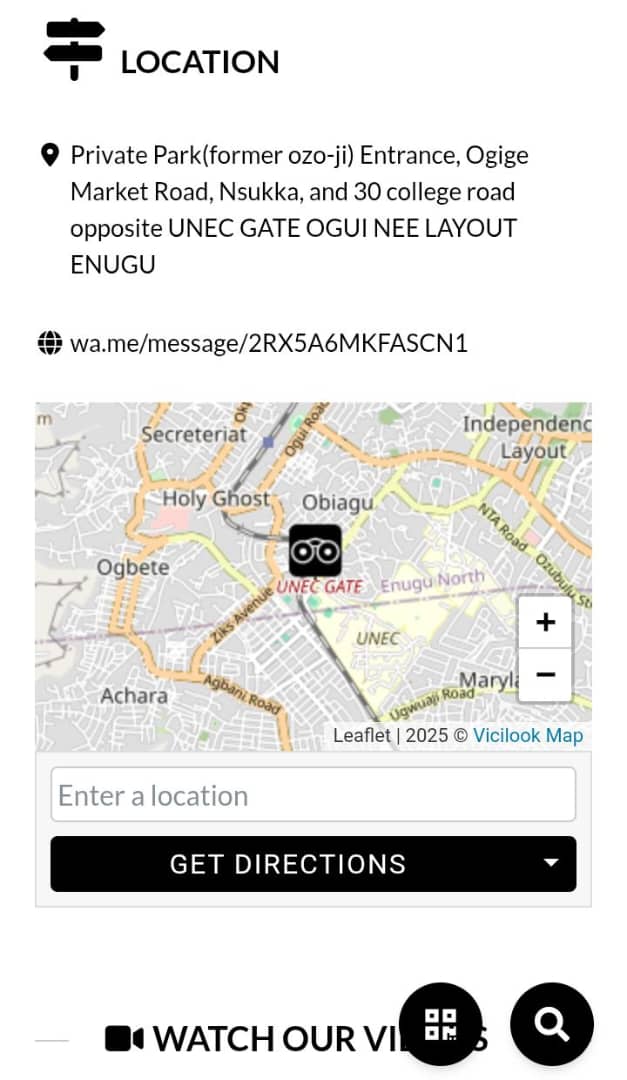Open the wa.me message link
627x1080 pixels.
268,344
